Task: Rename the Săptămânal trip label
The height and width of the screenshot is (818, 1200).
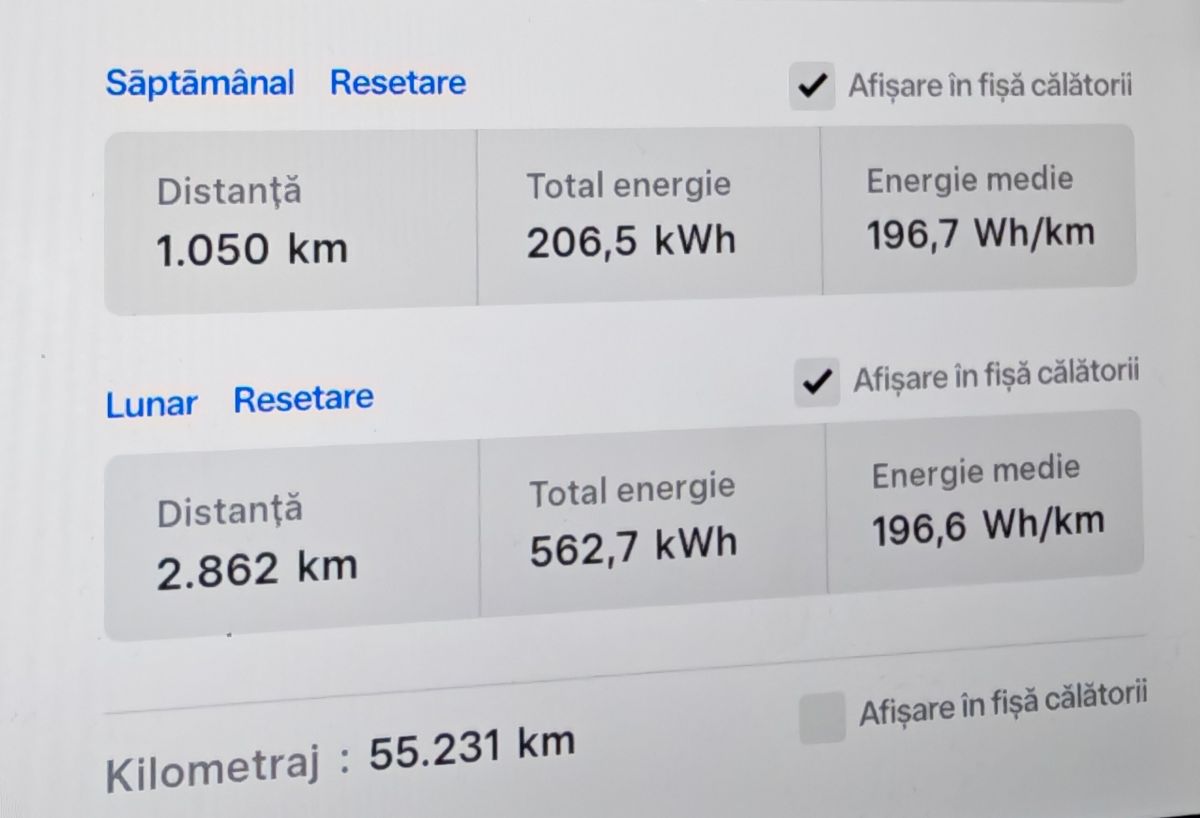Action: pos(199,82)
